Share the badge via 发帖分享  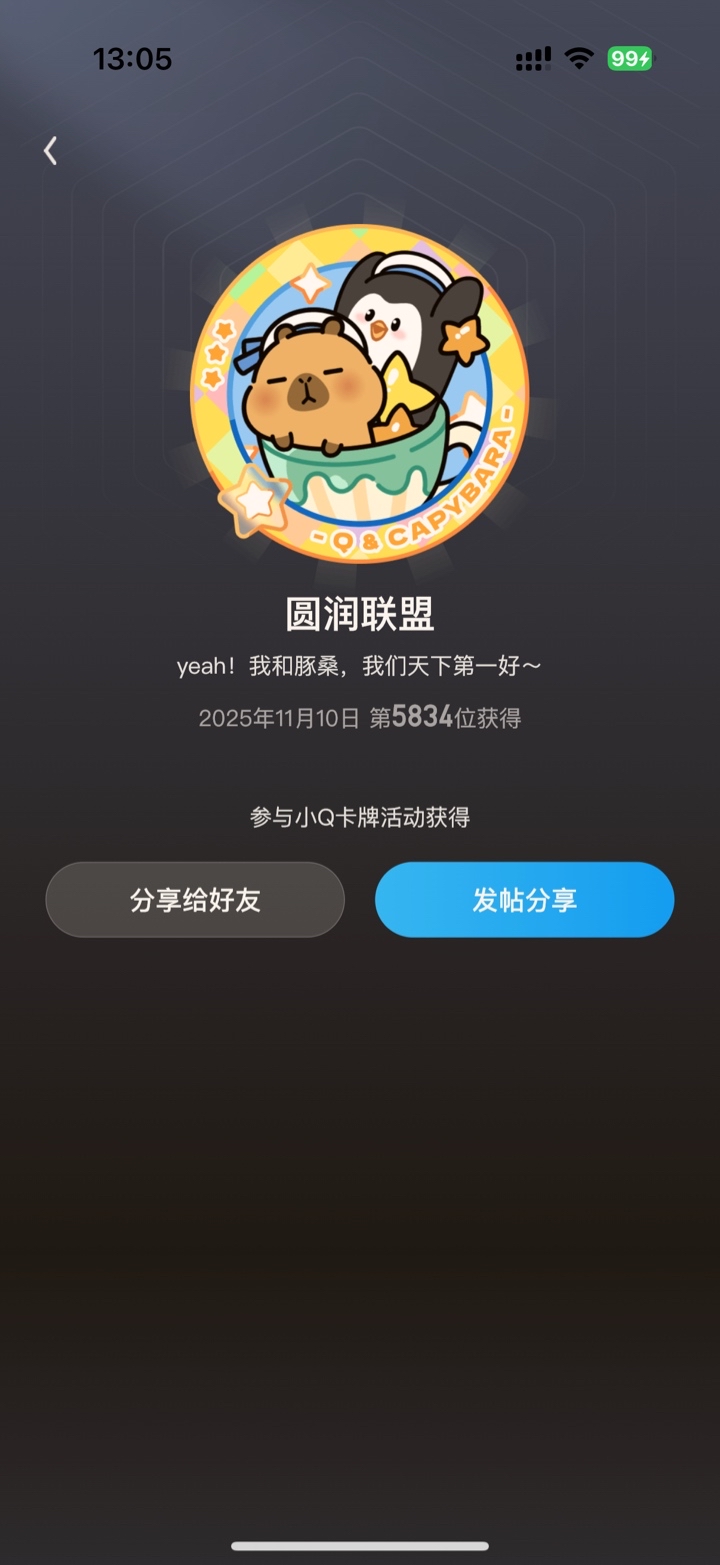click(x=524, y=900)
